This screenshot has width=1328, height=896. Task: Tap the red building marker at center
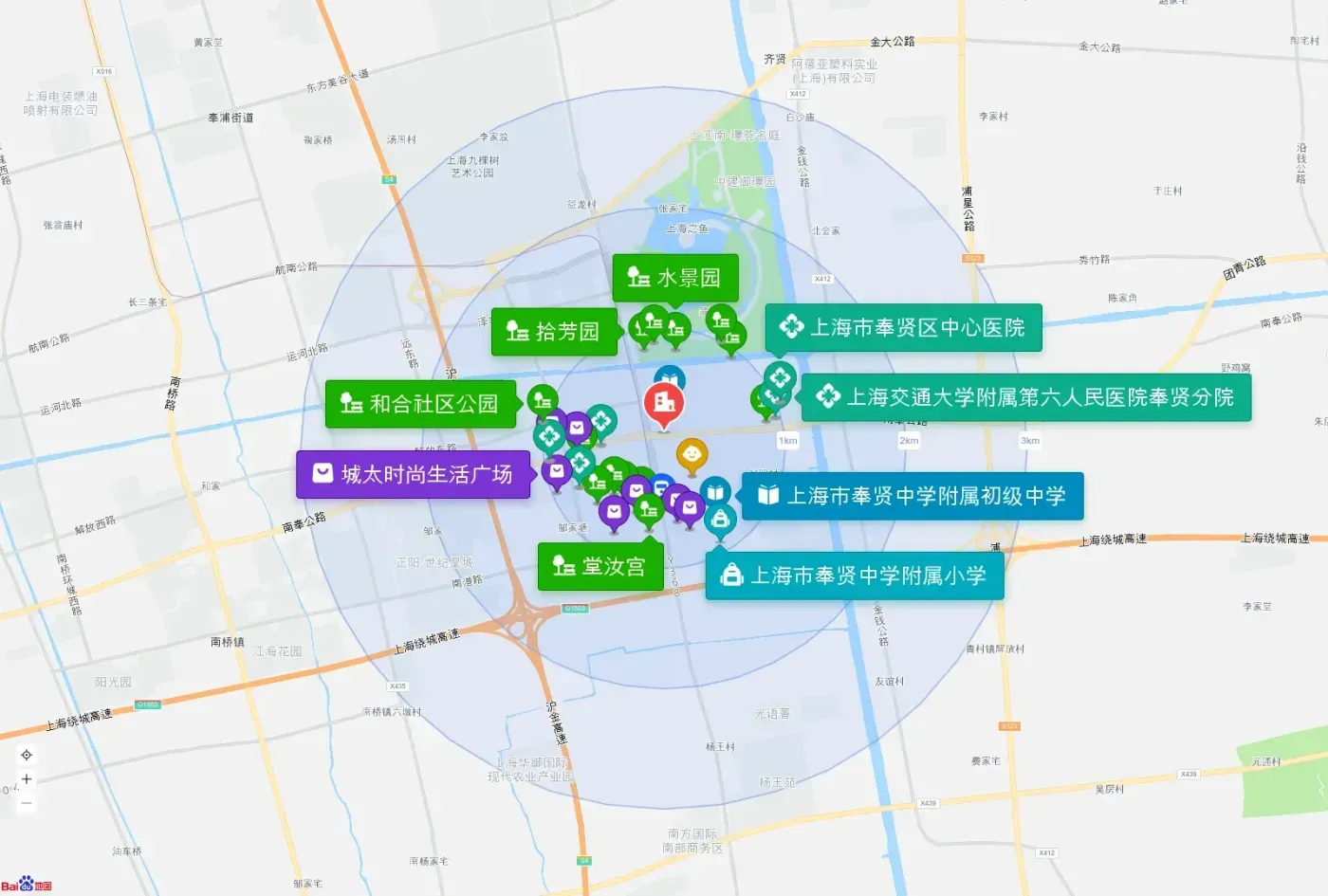664,405
